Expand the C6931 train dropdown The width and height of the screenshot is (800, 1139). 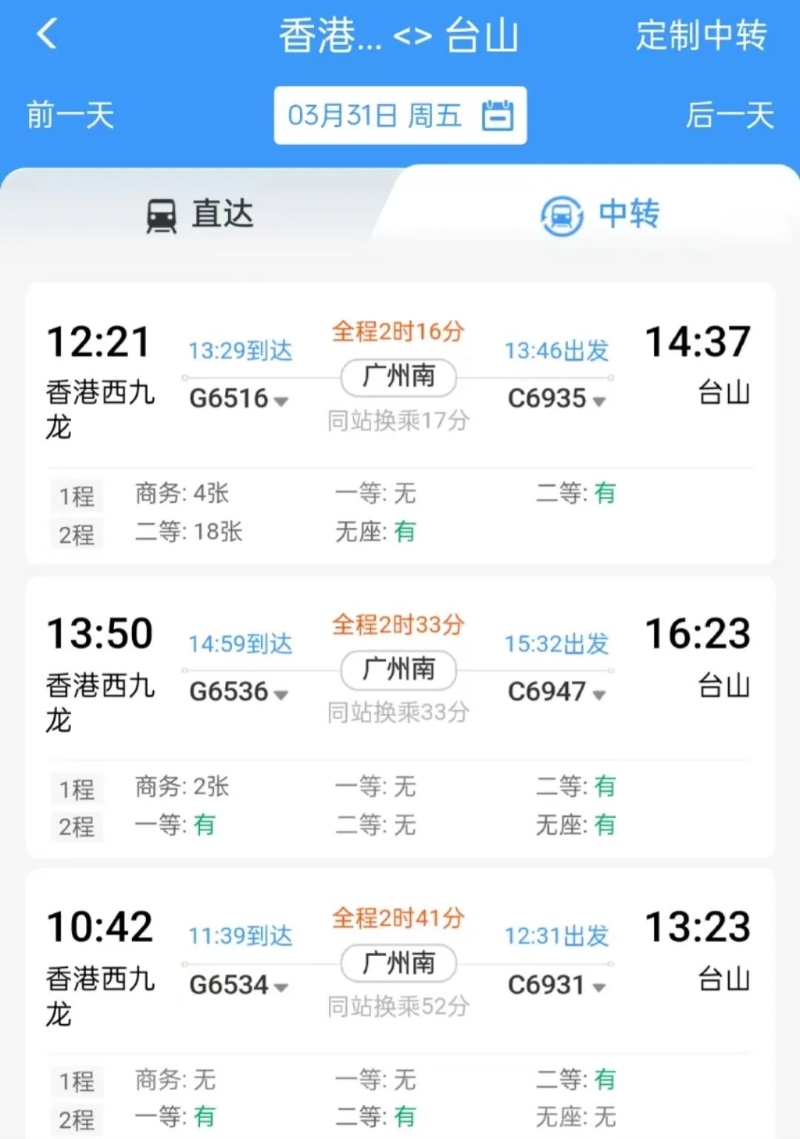[x=557, y=985]
